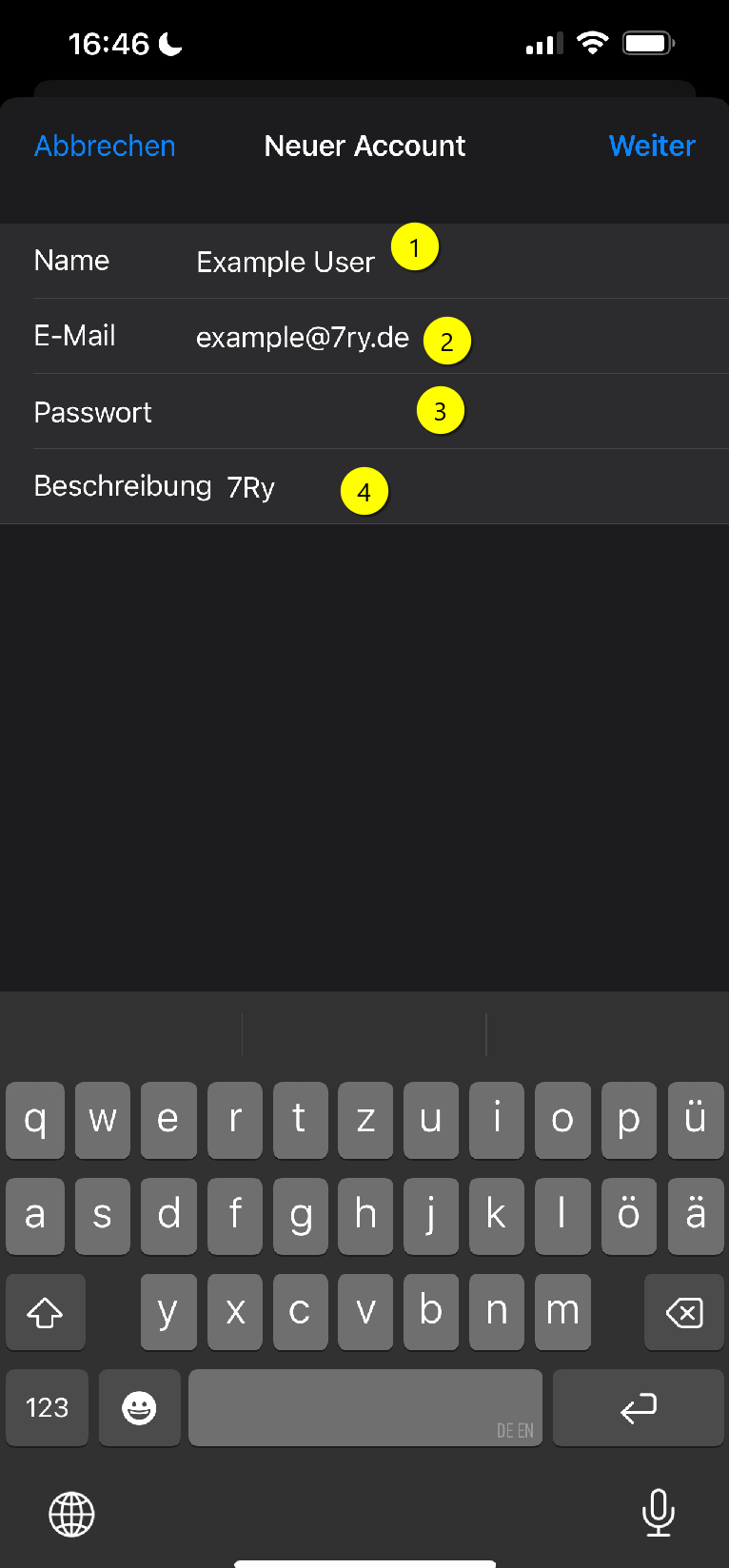Image resolution: width=729 pixels, height=1568 pixels.
Task: Tap the return key
Action: click(638, 1407)
